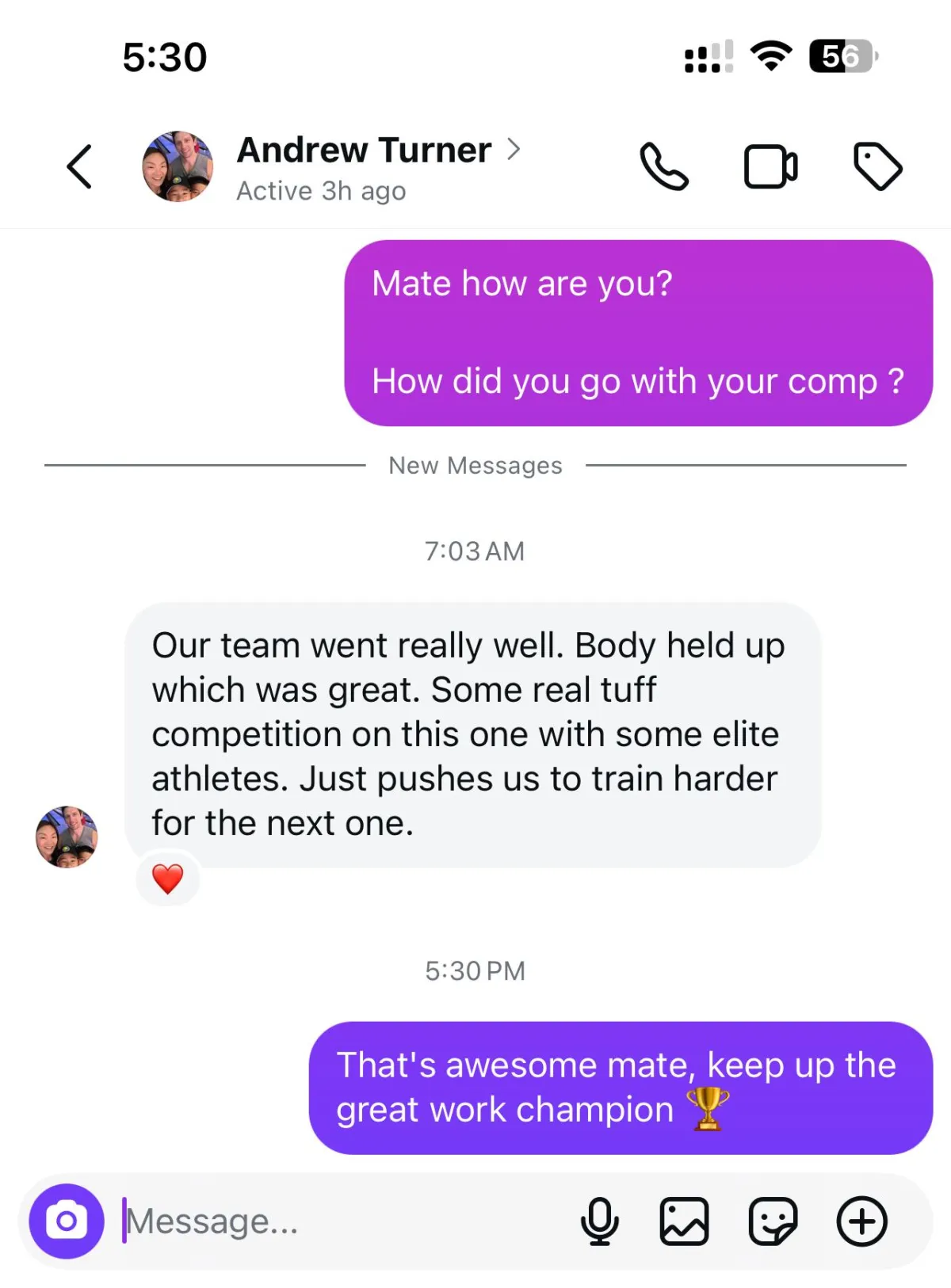This screenshot has width=951, height=1288.
Task: Start a voice call with Andrew Turner
Action: point(664,166)
